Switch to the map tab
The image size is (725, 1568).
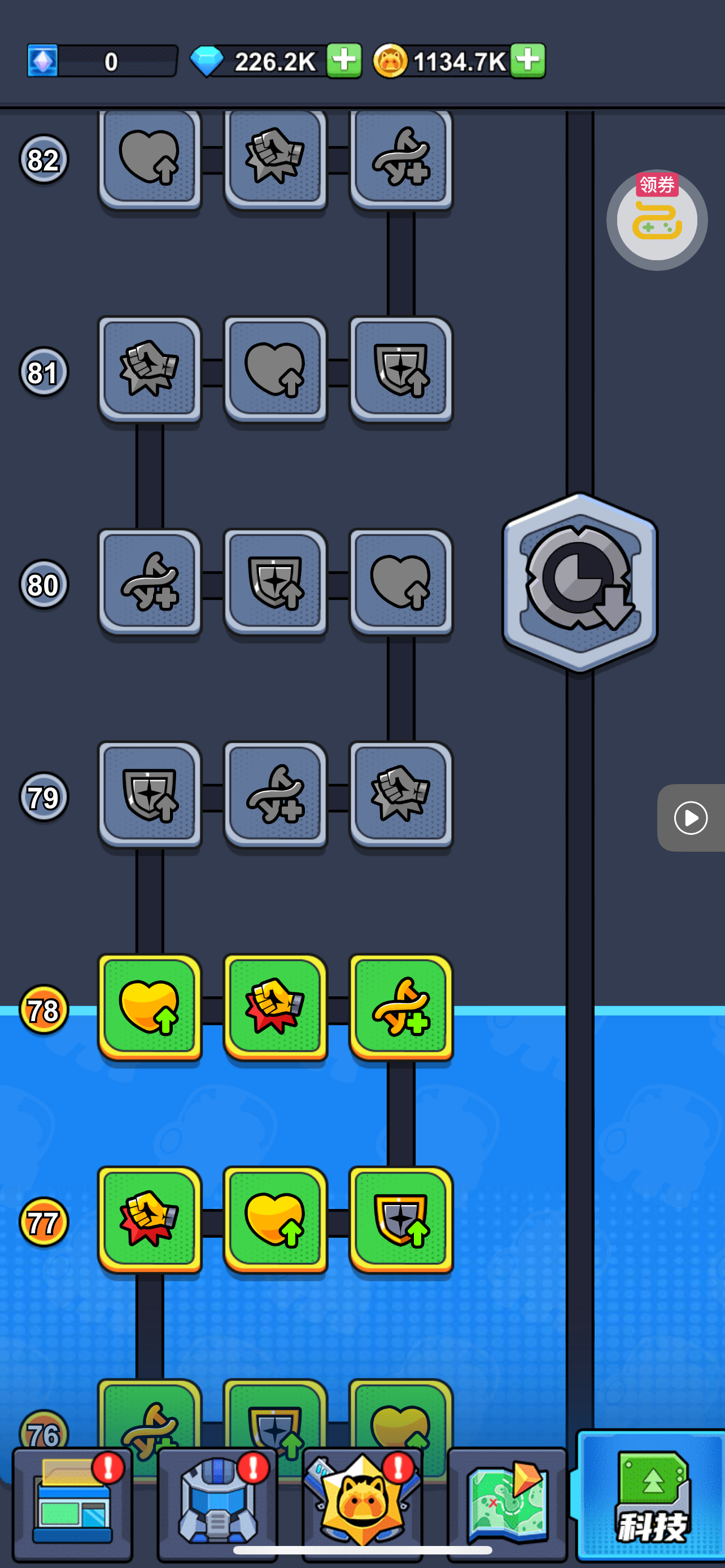point(506,1504)
